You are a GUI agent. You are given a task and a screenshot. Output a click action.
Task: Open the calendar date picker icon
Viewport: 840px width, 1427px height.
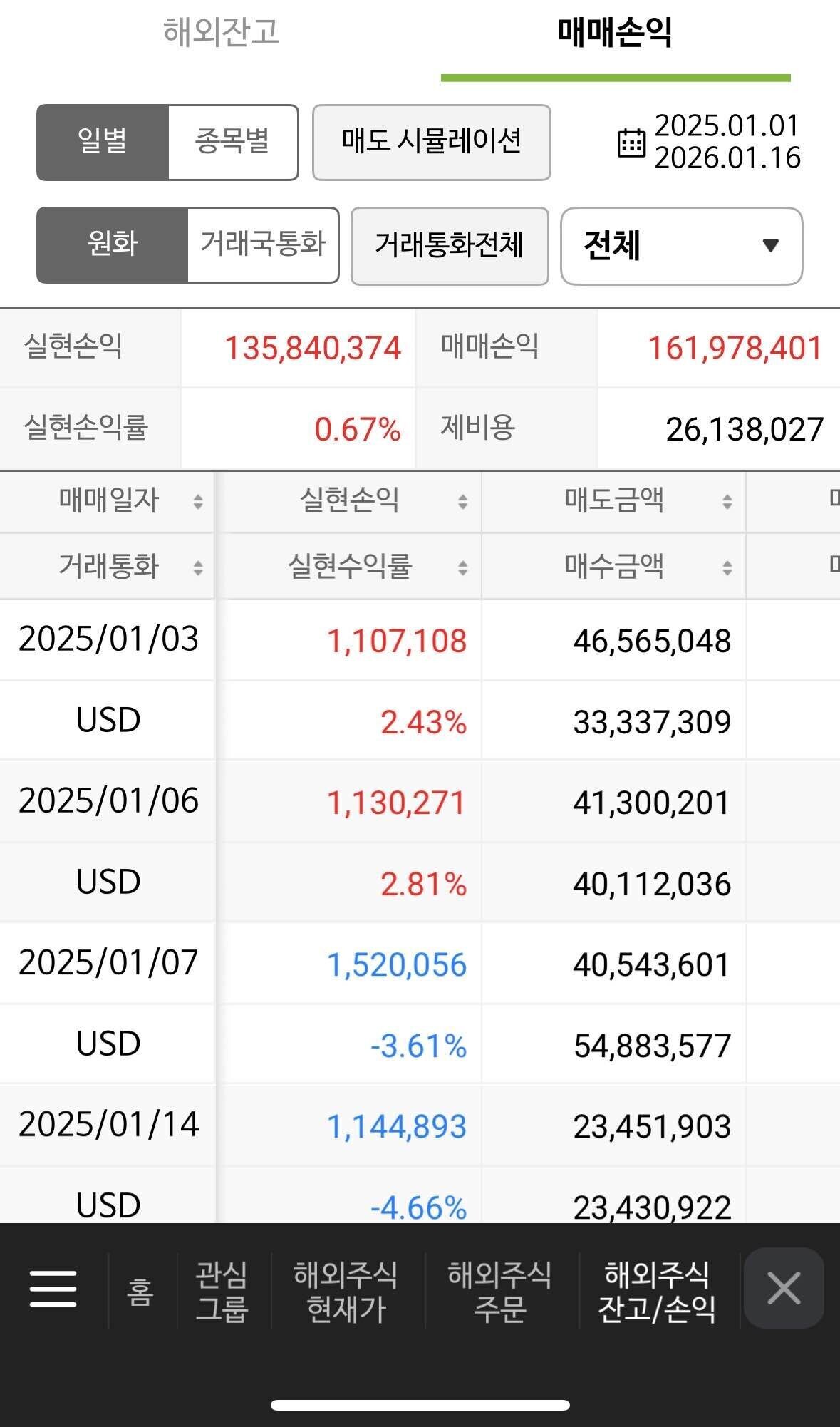coord(631,143)
